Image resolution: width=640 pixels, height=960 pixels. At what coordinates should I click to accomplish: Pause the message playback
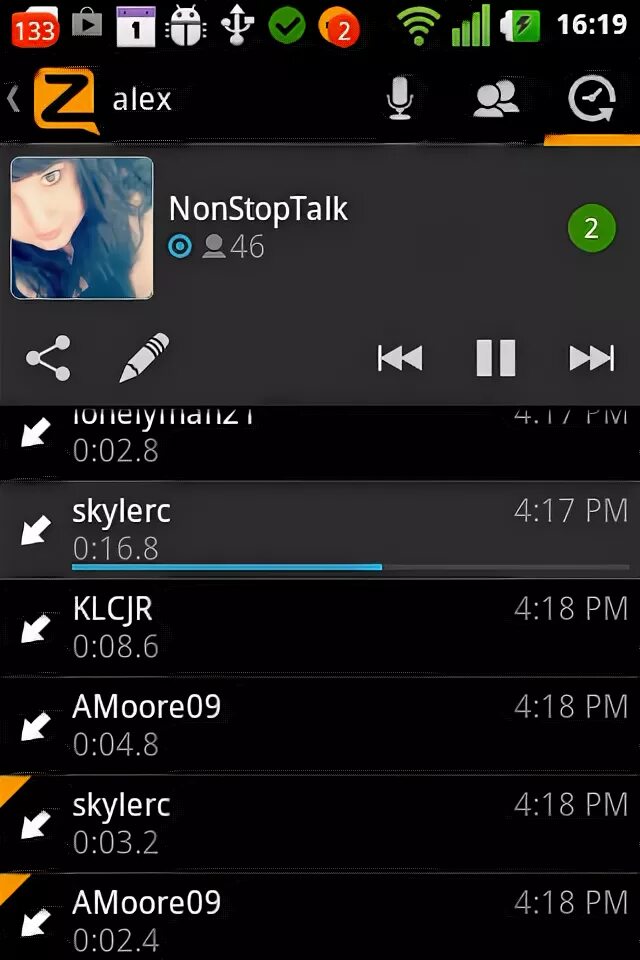pos(495,358)
